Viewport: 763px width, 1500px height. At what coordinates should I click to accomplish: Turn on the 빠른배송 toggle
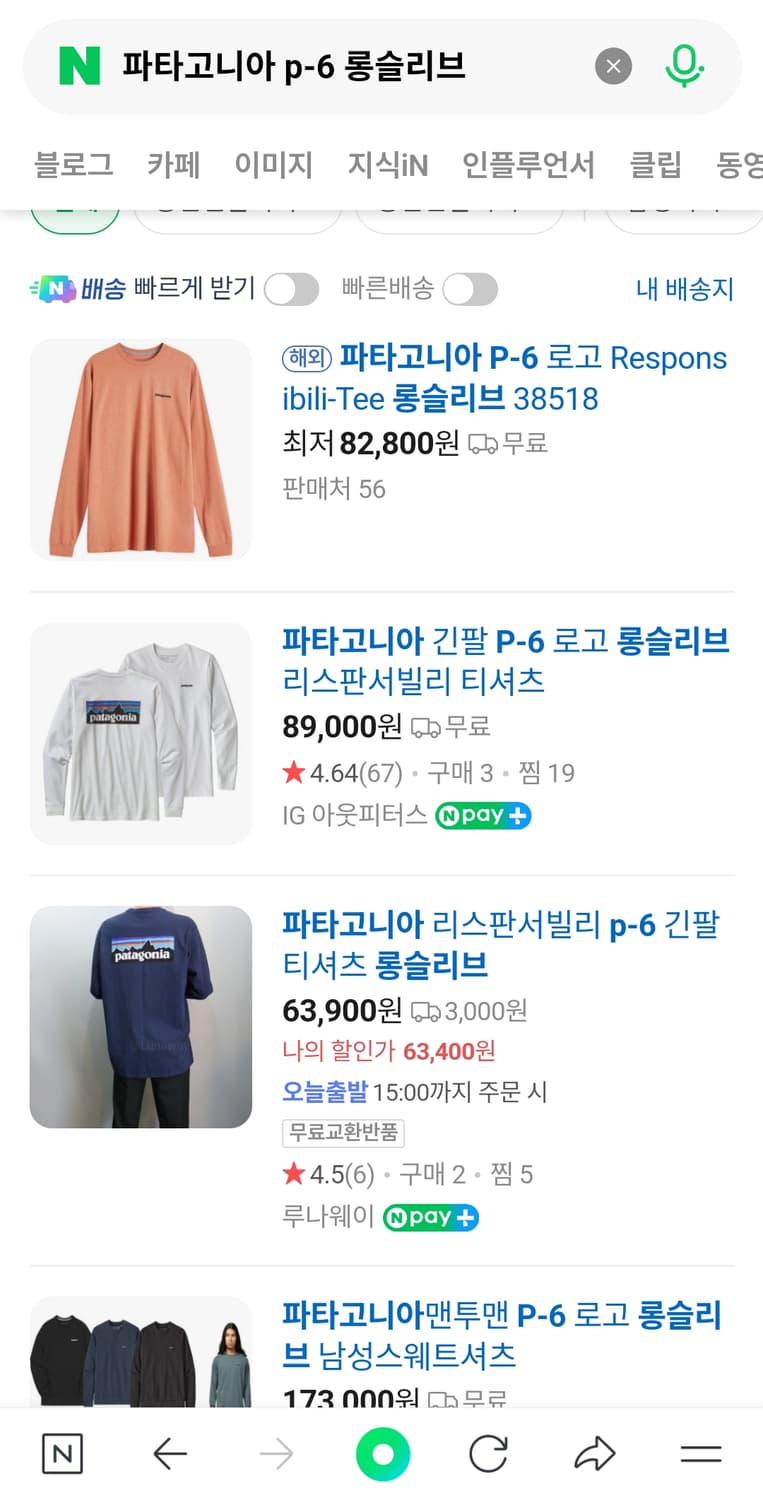pos(470,289)
